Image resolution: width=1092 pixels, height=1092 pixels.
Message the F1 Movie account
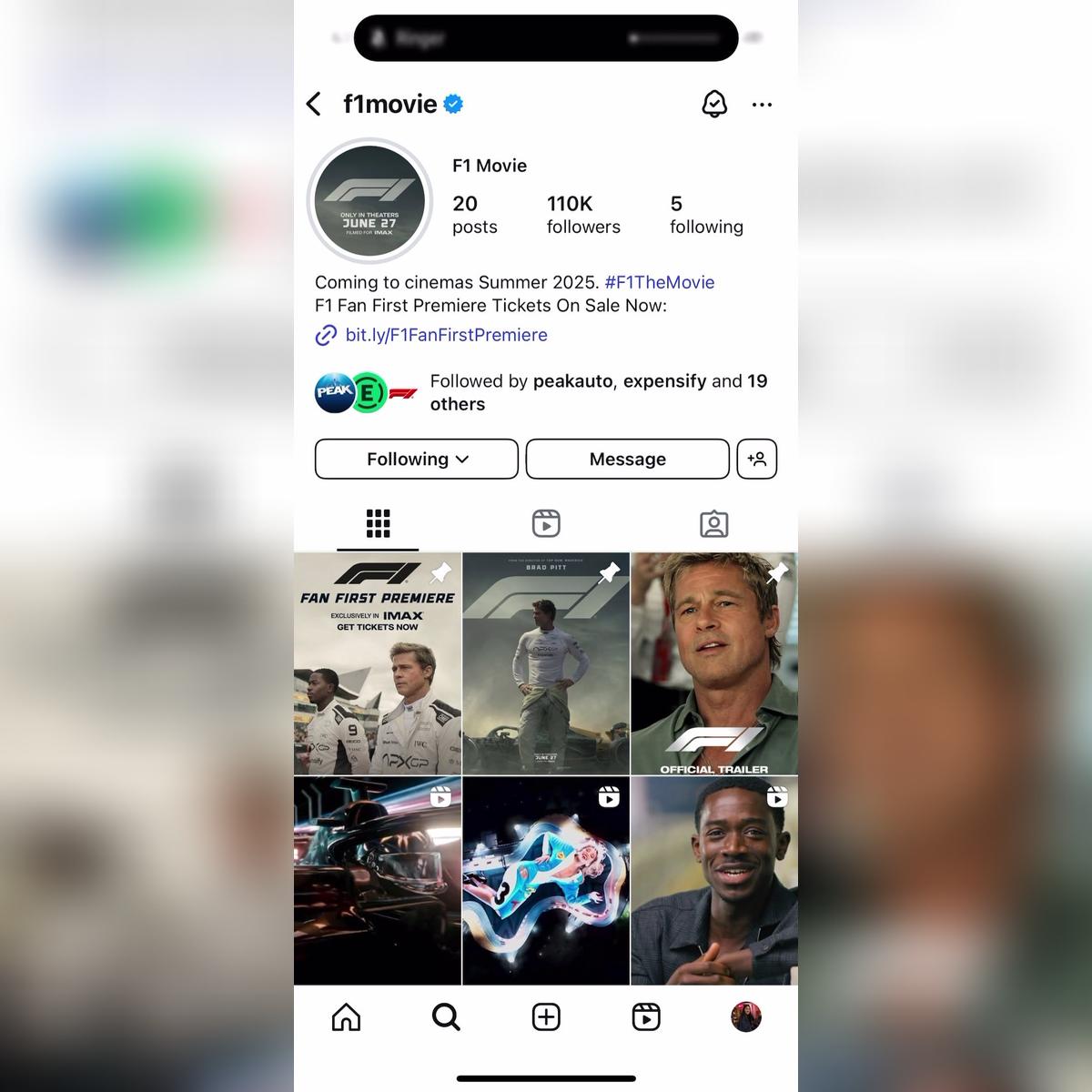click(x=627, y=459)
